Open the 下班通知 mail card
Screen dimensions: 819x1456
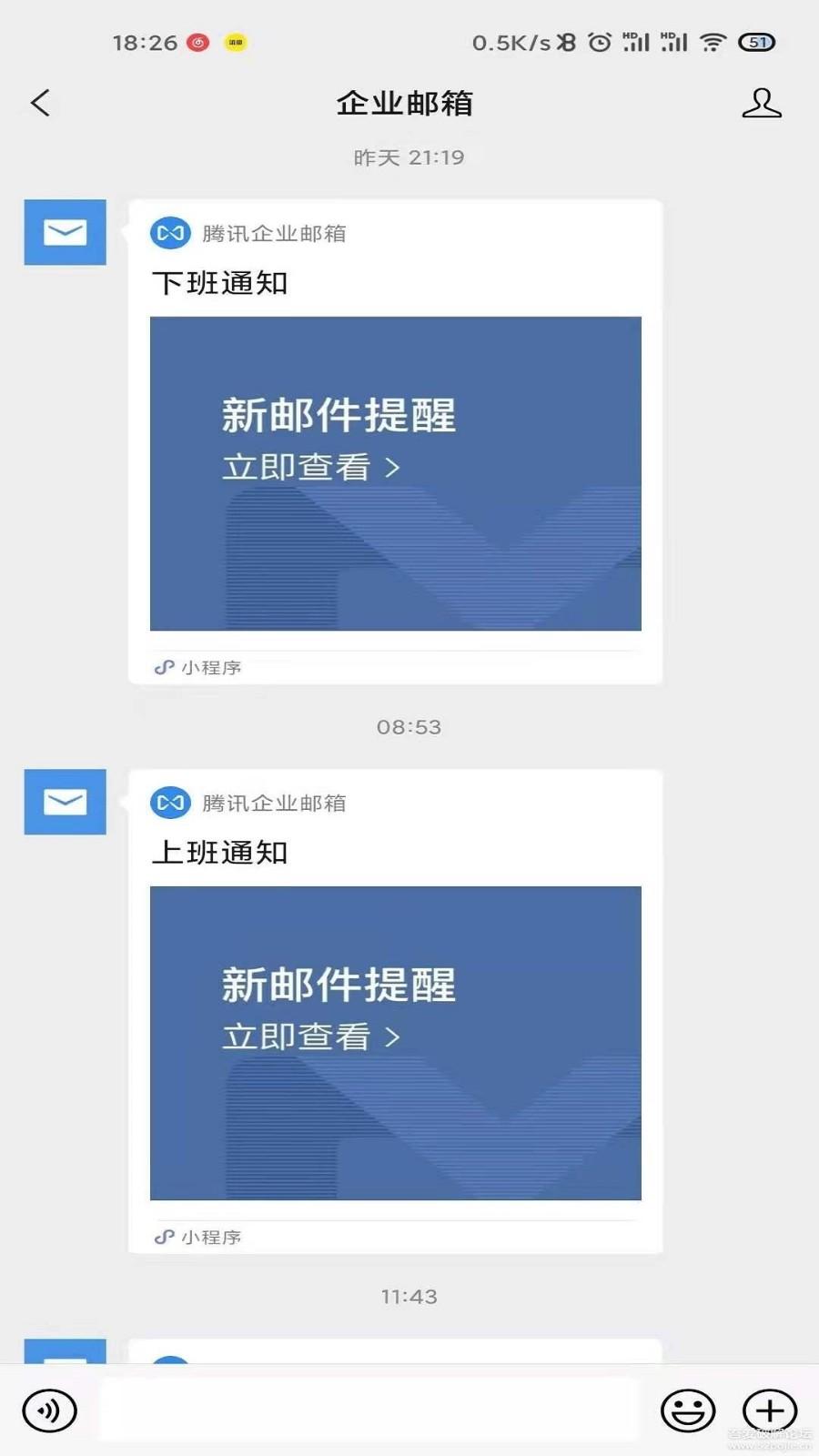click(395, 442)
